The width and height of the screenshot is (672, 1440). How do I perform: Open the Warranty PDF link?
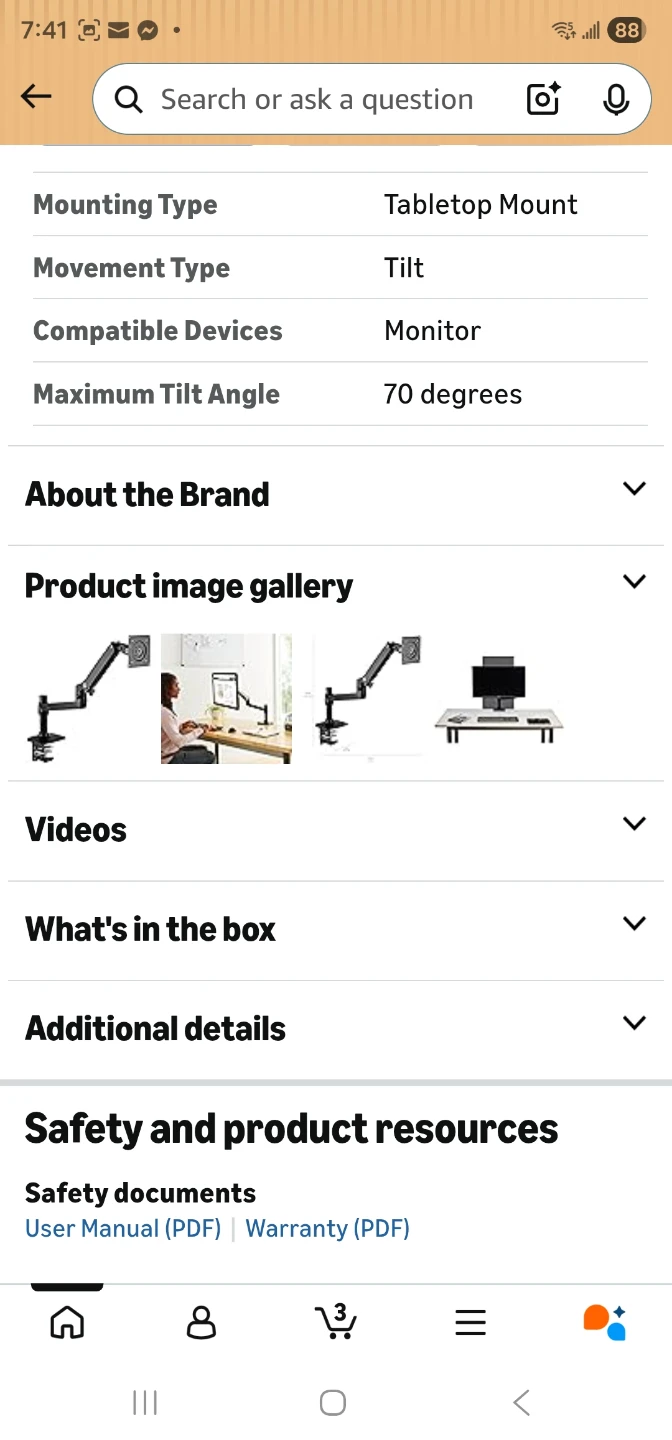(x=328, y=1228)
